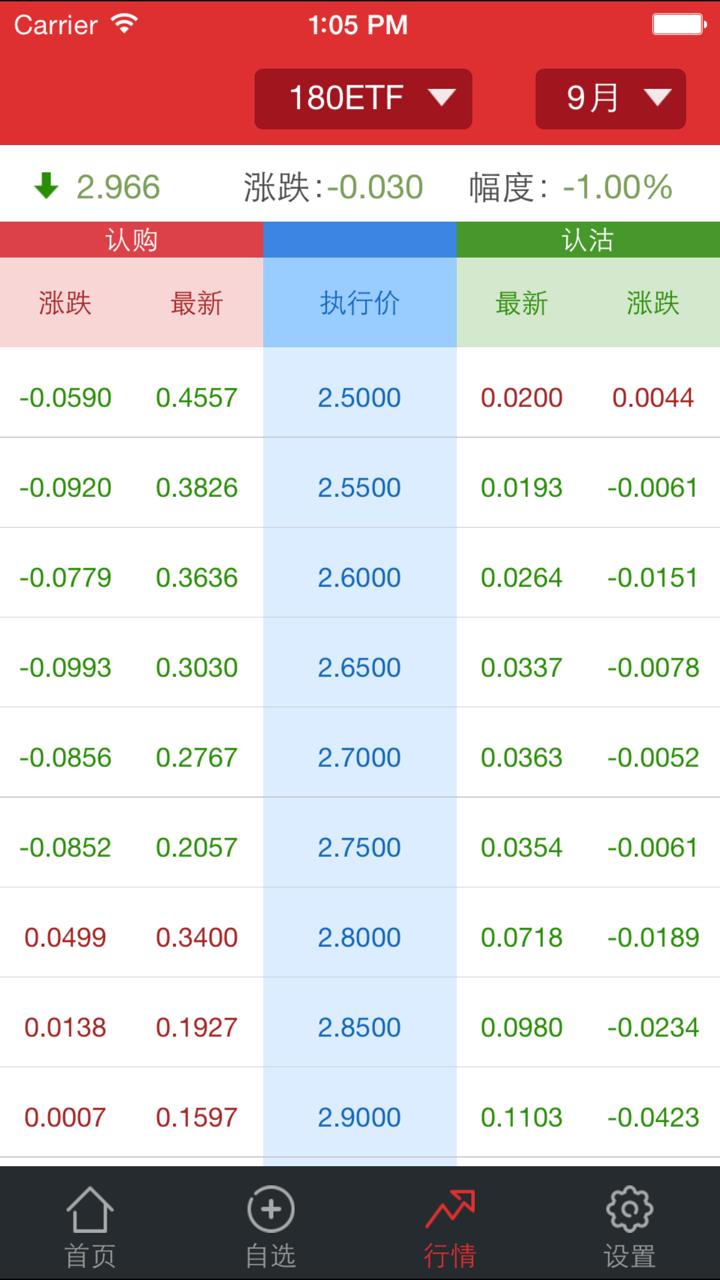The image size is (720, 1280).
Task: Select the 行情 quotes tab
Action: click(450, 1226)
